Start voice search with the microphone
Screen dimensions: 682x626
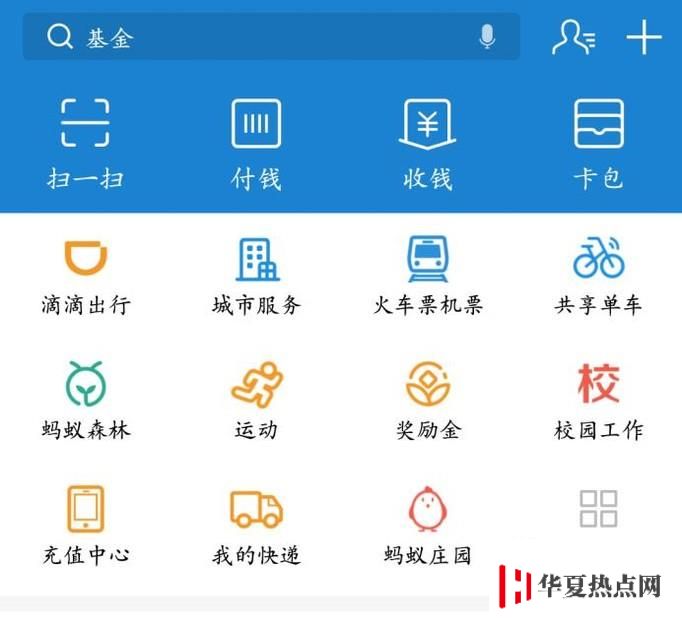487,38
